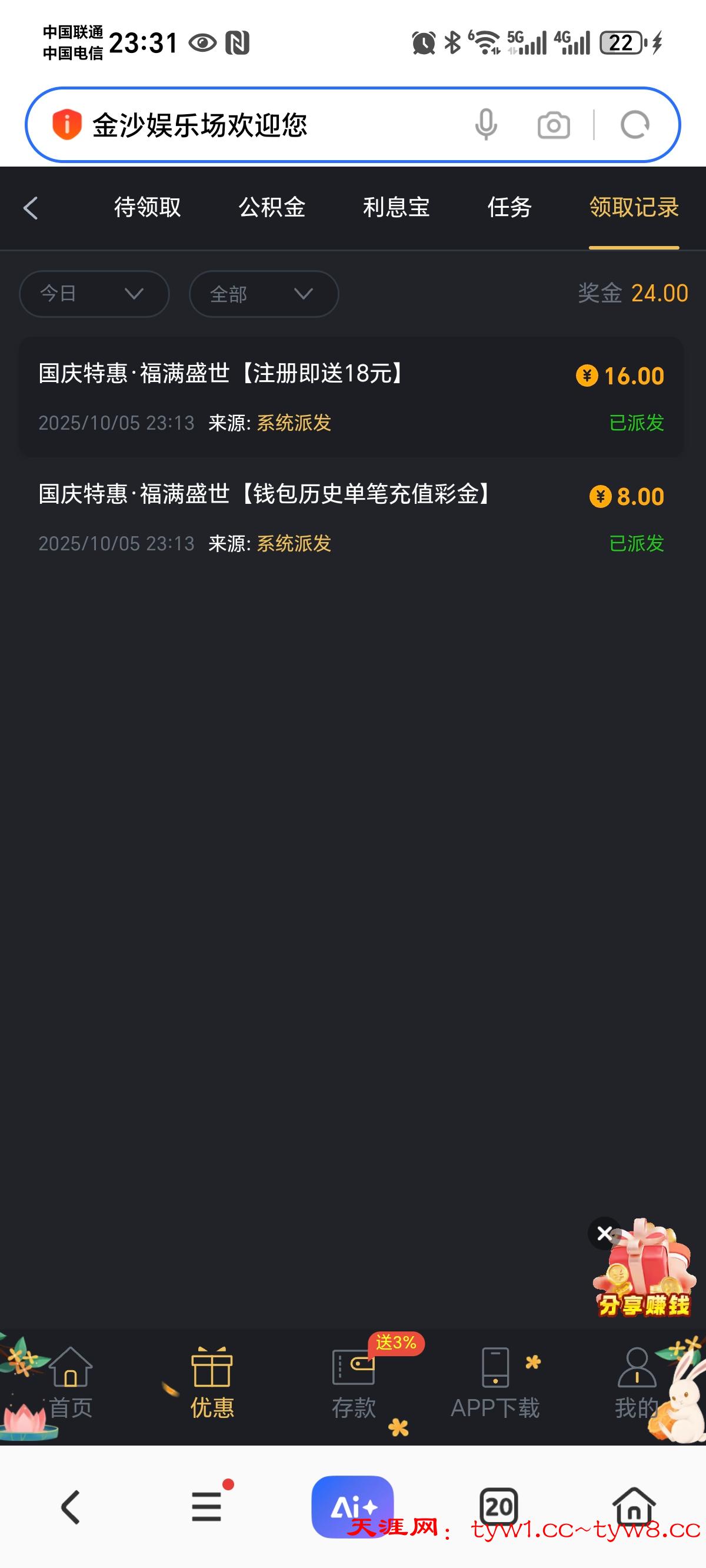Expand the 全部 type filter dropdown
Screen dimensions: 706x1568
[264, 294]
